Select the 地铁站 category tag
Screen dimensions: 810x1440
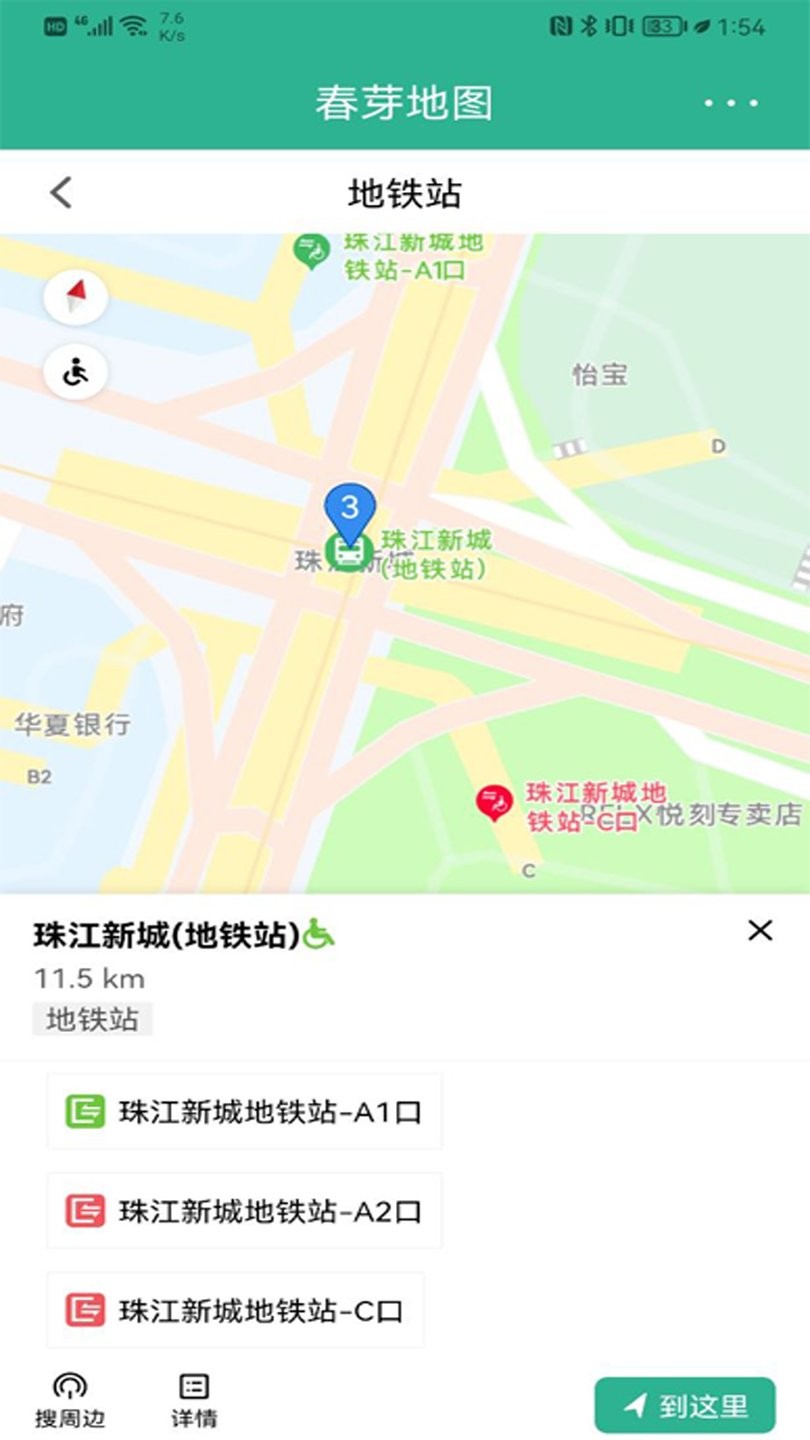coord(91,1019)
